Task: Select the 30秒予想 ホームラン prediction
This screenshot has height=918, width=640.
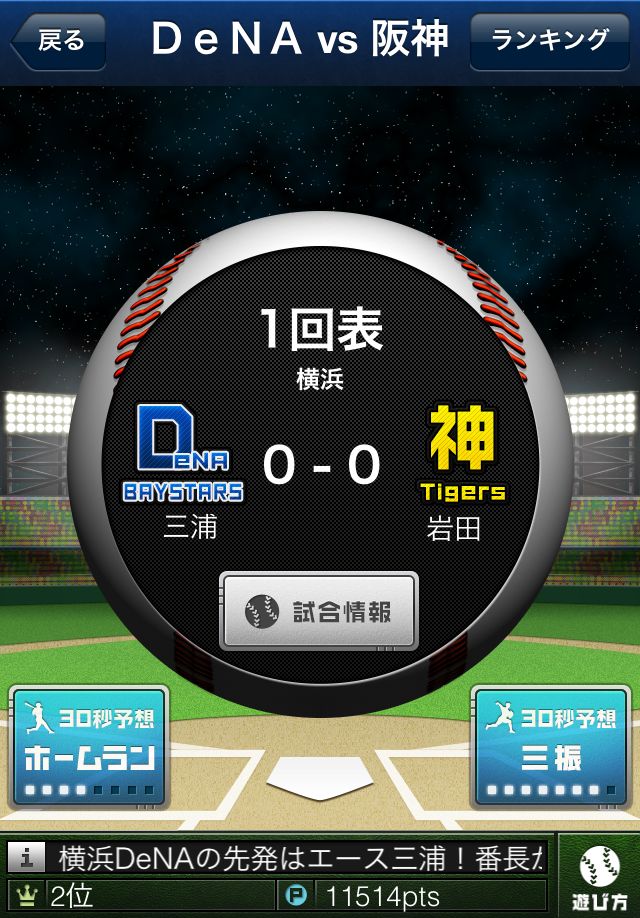Action: tap(89, 746)
